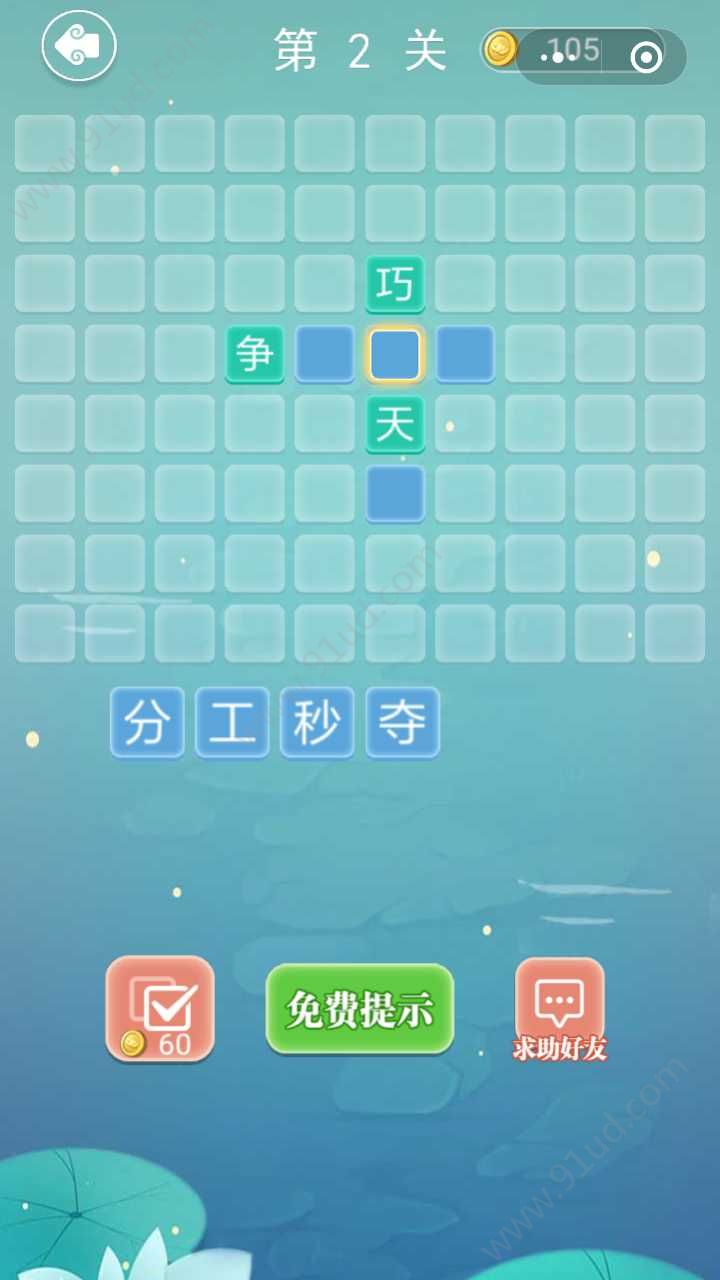720x1280 pixels.
Task: Select the character tile 分
Action: (x=147, y=722)
